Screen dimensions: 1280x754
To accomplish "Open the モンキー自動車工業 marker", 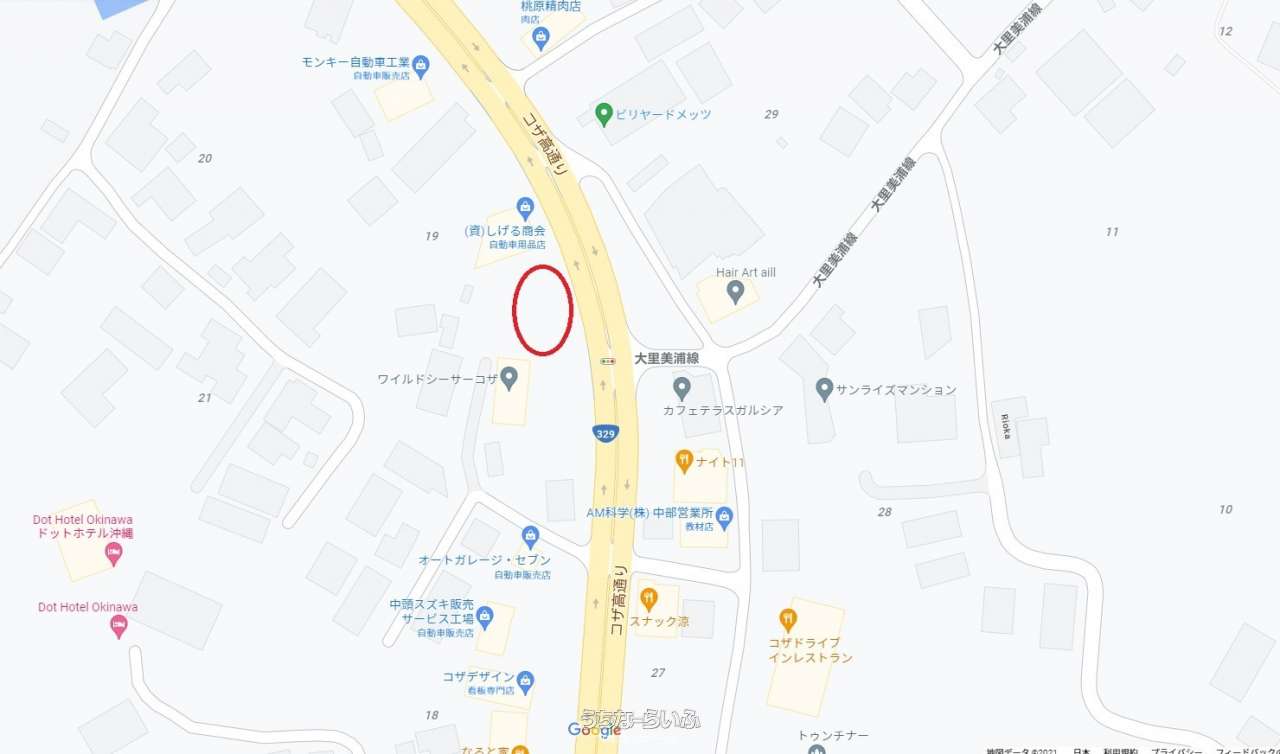I will [x=421, y=65].
